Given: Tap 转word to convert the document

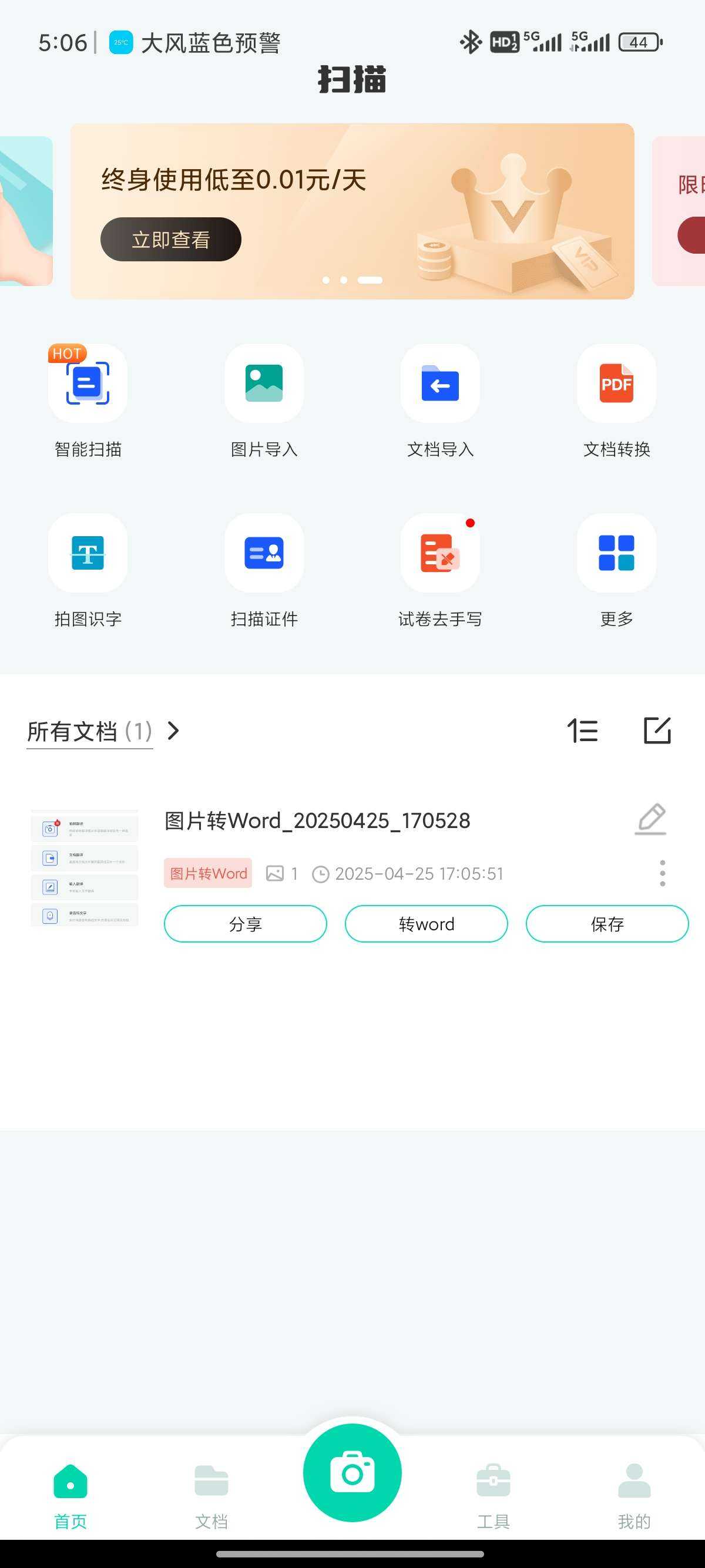Looking at the screenshot, I should pyautogui.click(x=426, y=924).
